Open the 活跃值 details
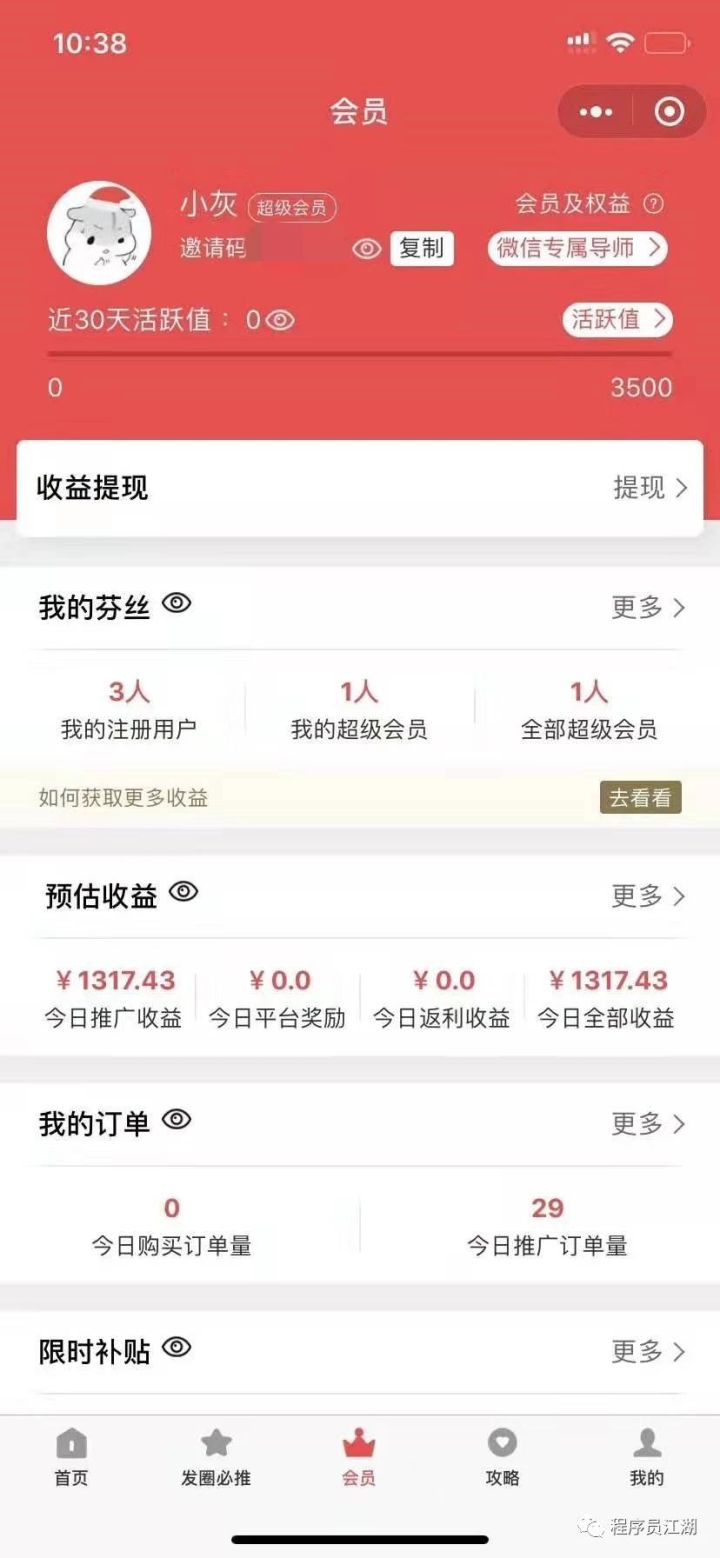The width and height of the screenshot is (720, 1558). 617,319
